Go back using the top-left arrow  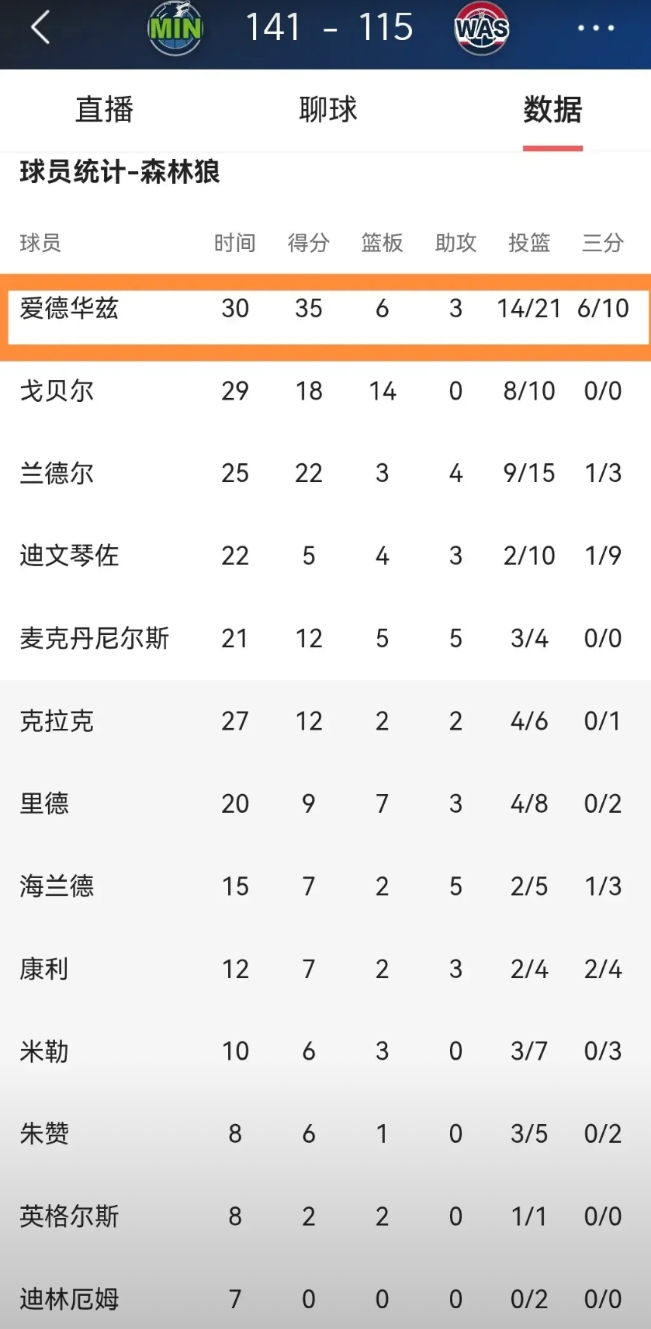click(40, 28)
